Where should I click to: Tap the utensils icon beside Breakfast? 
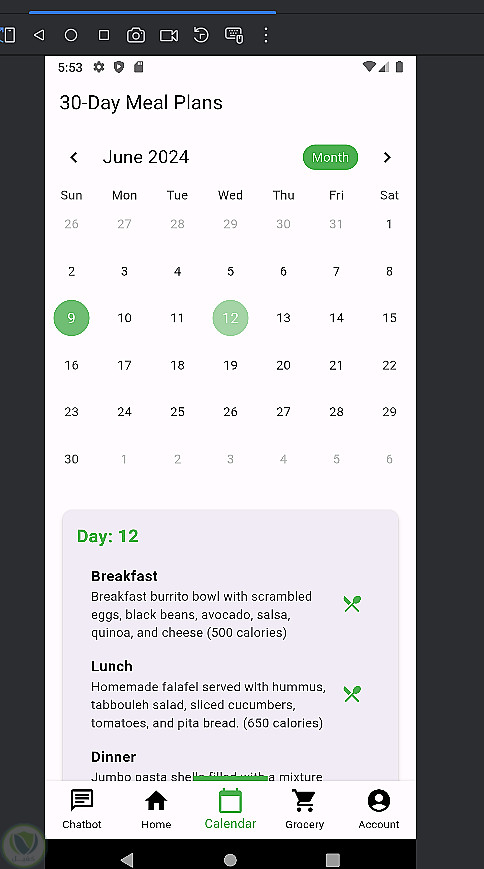pos(352,604)
